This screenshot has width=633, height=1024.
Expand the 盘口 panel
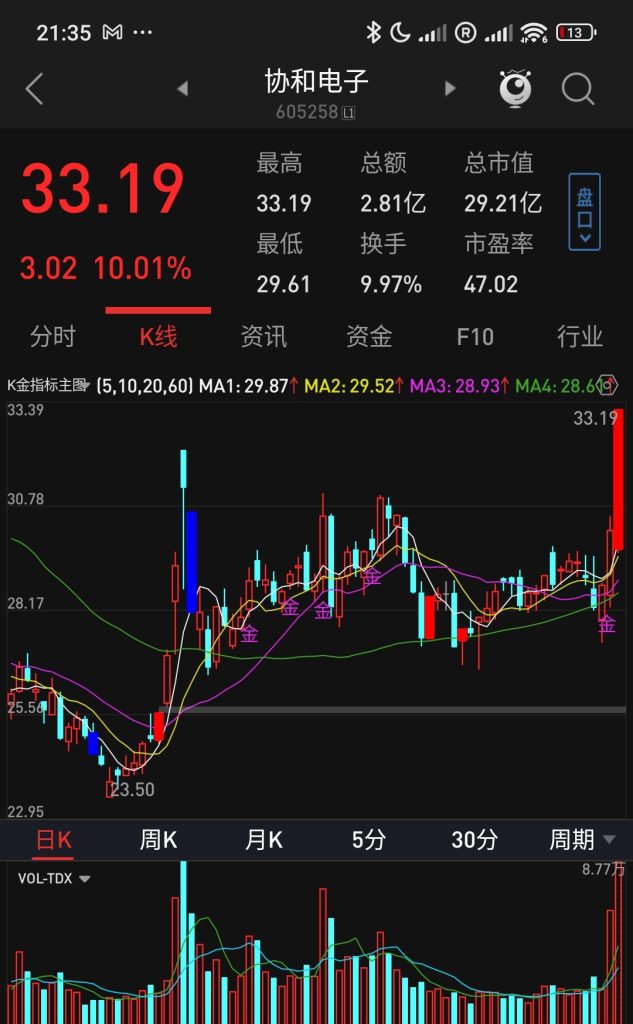(584, 212)
